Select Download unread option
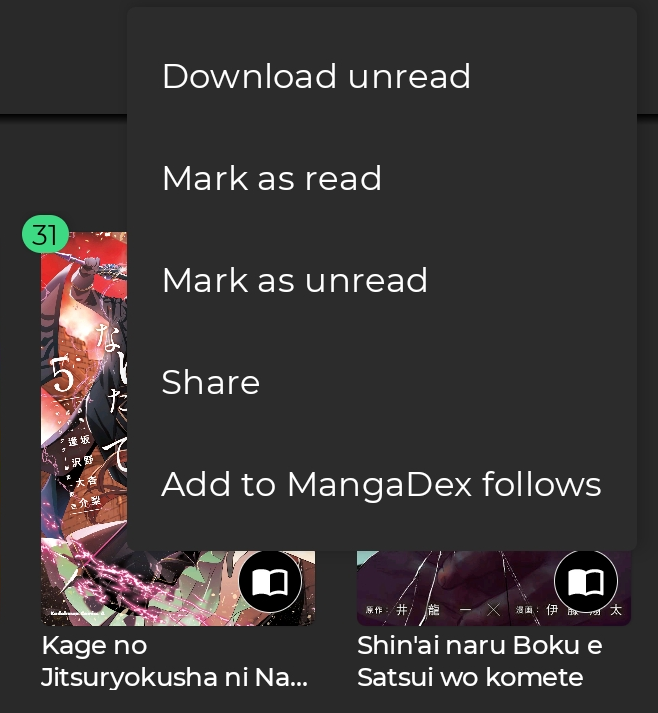658x713 pixels. pos(316,76)
